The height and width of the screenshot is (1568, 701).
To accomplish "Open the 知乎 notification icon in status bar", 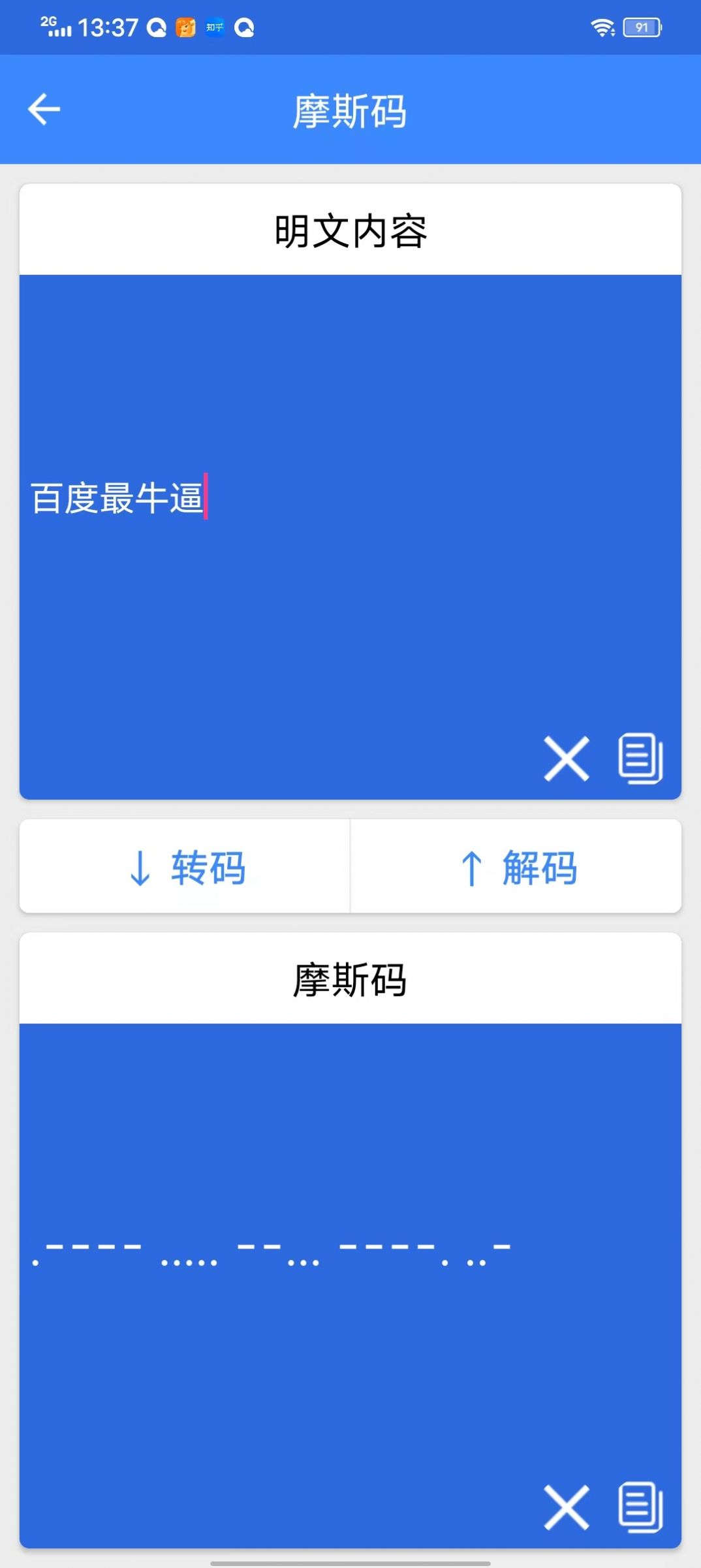I will 215,27.
